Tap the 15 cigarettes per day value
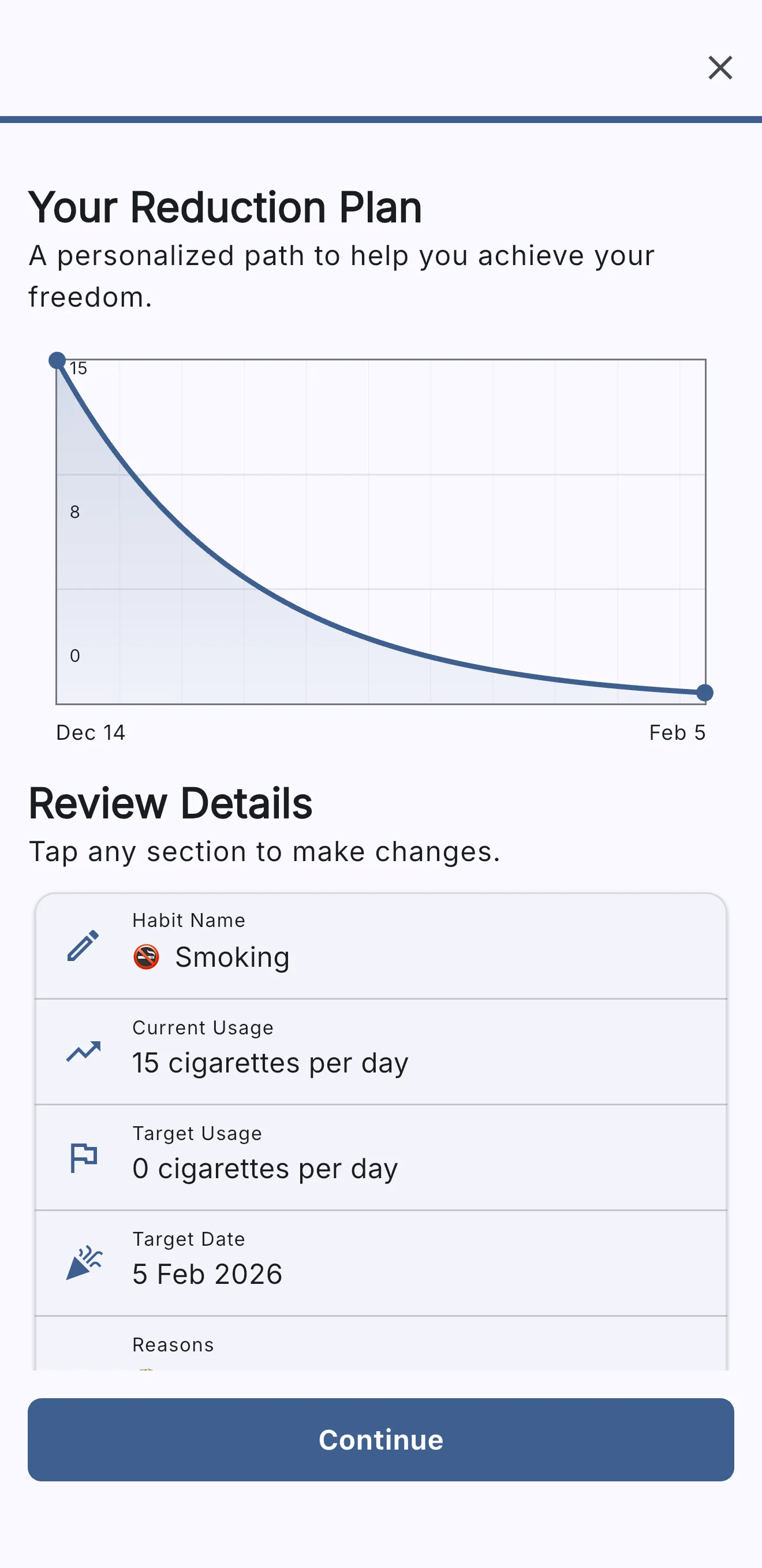Screen dimensions: 762x1568 click(x=270, y=1062)
